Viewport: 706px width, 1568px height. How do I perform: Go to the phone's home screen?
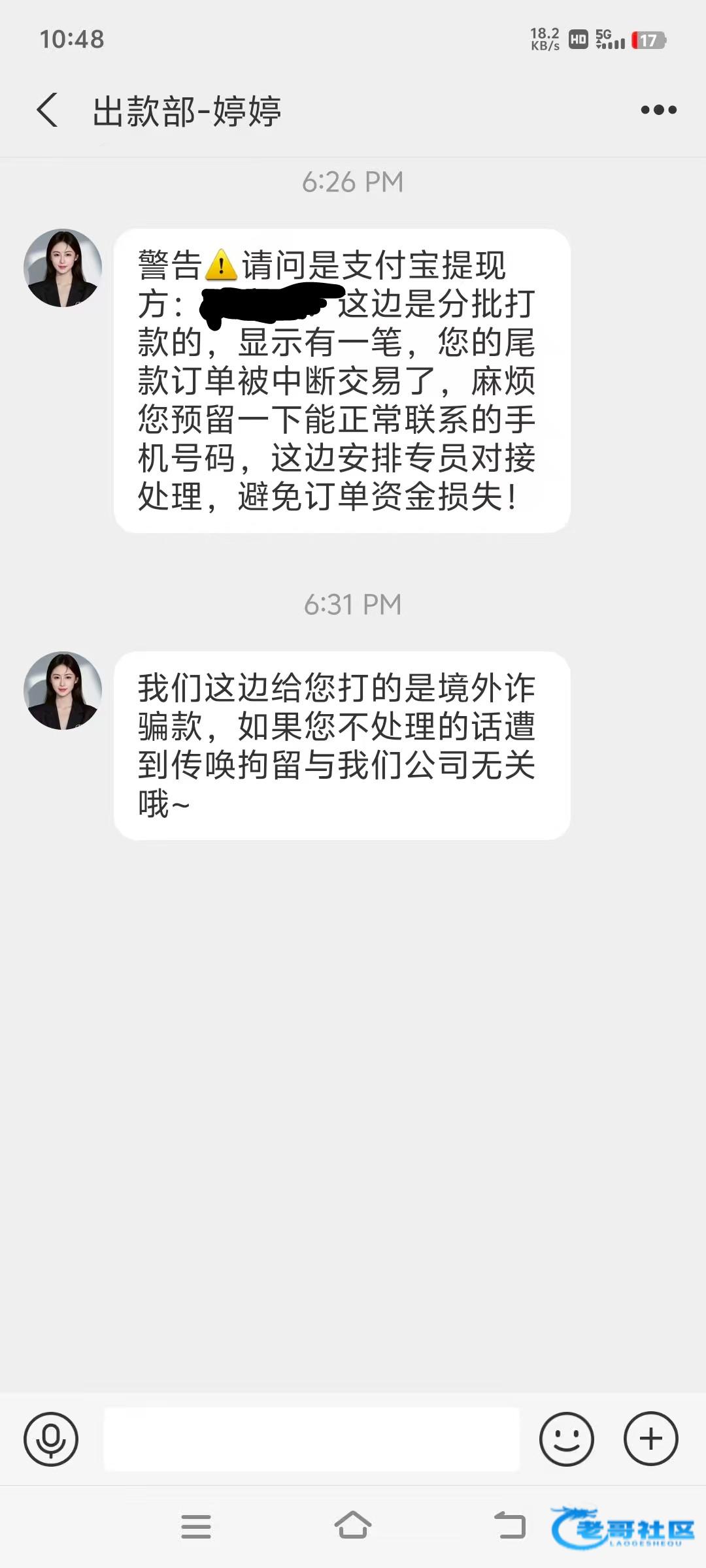click(353, 1526)
